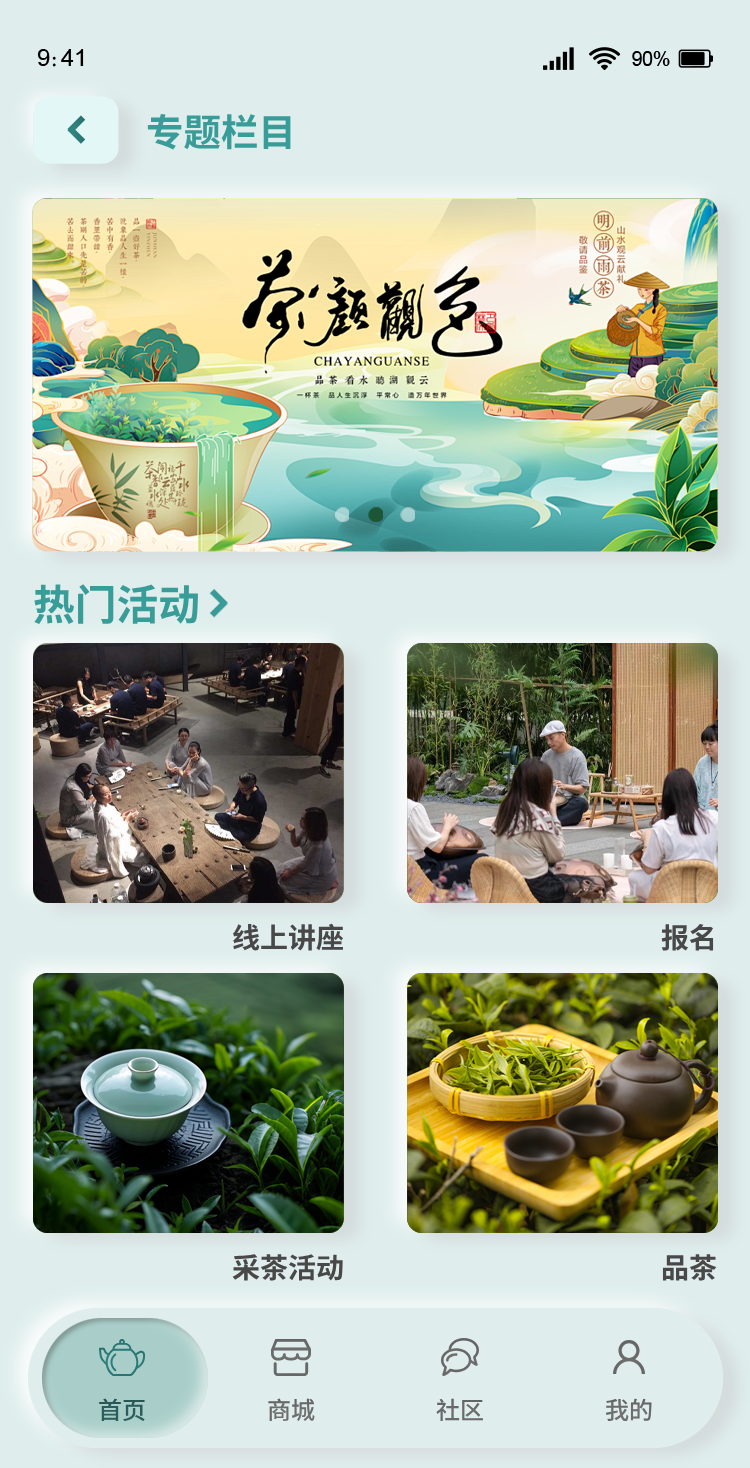Select the 商城 shop icon
This screenshot has width=750, height=1468.
290,1355
